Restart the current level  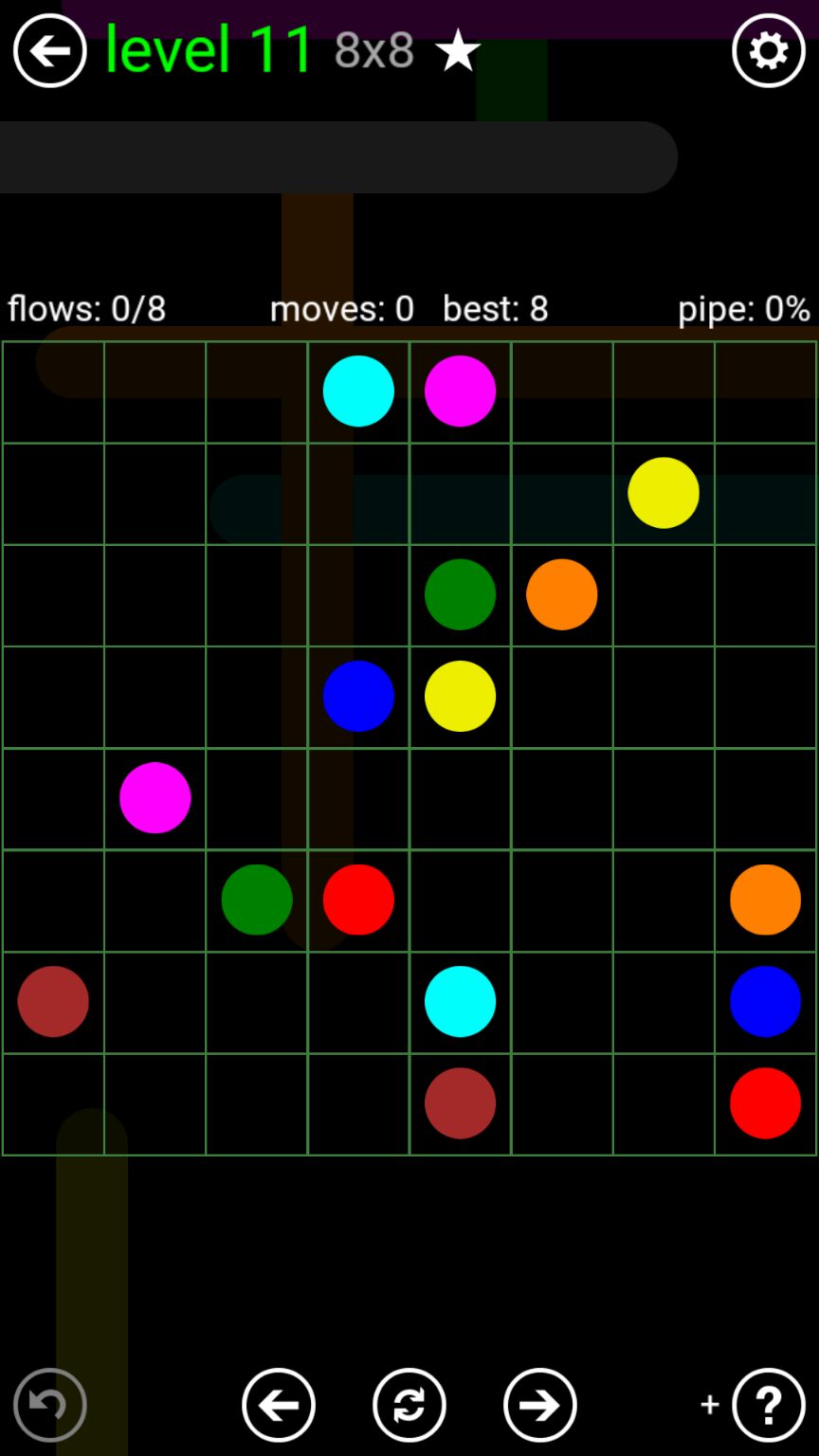coord(409,1405)
